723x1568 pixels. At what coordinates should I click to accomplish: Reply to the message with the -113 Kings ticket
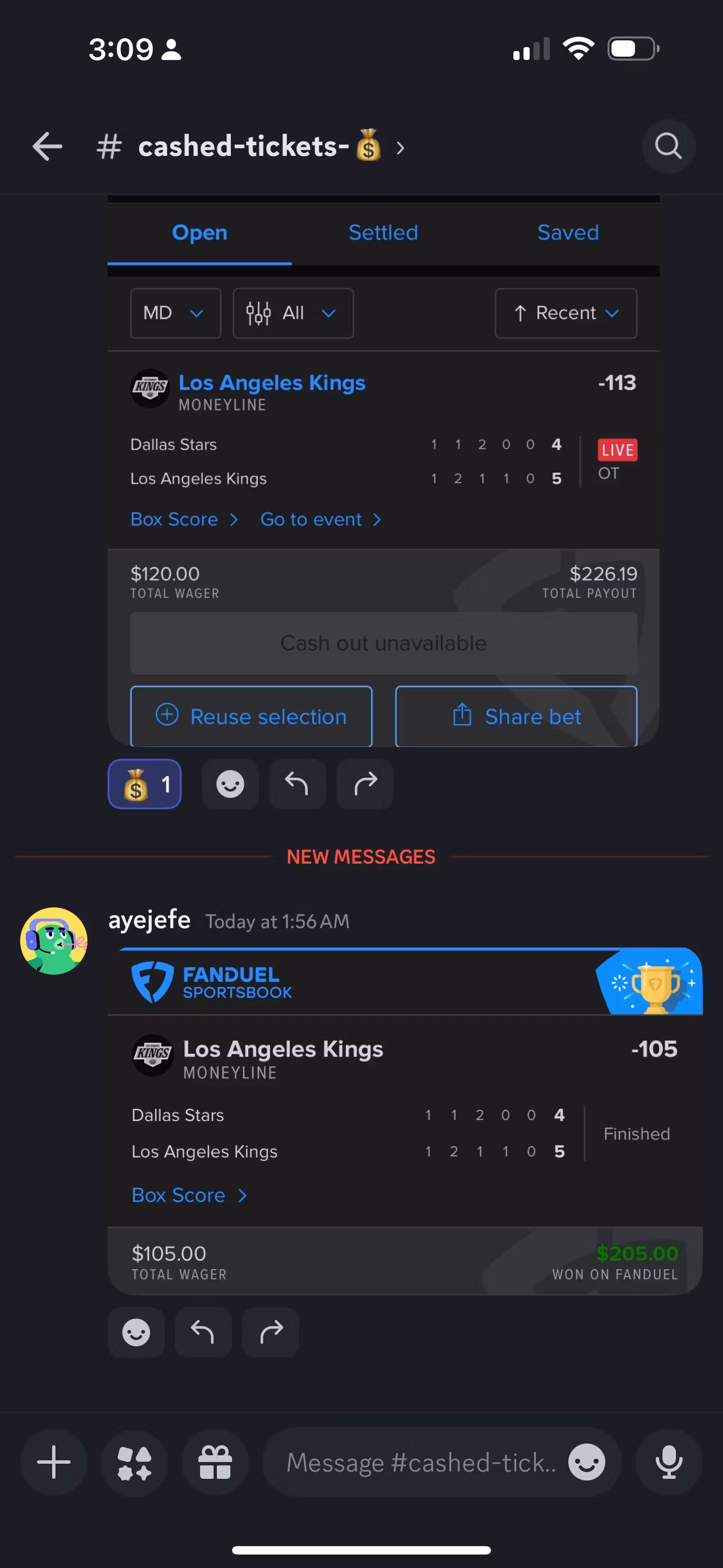297,784
